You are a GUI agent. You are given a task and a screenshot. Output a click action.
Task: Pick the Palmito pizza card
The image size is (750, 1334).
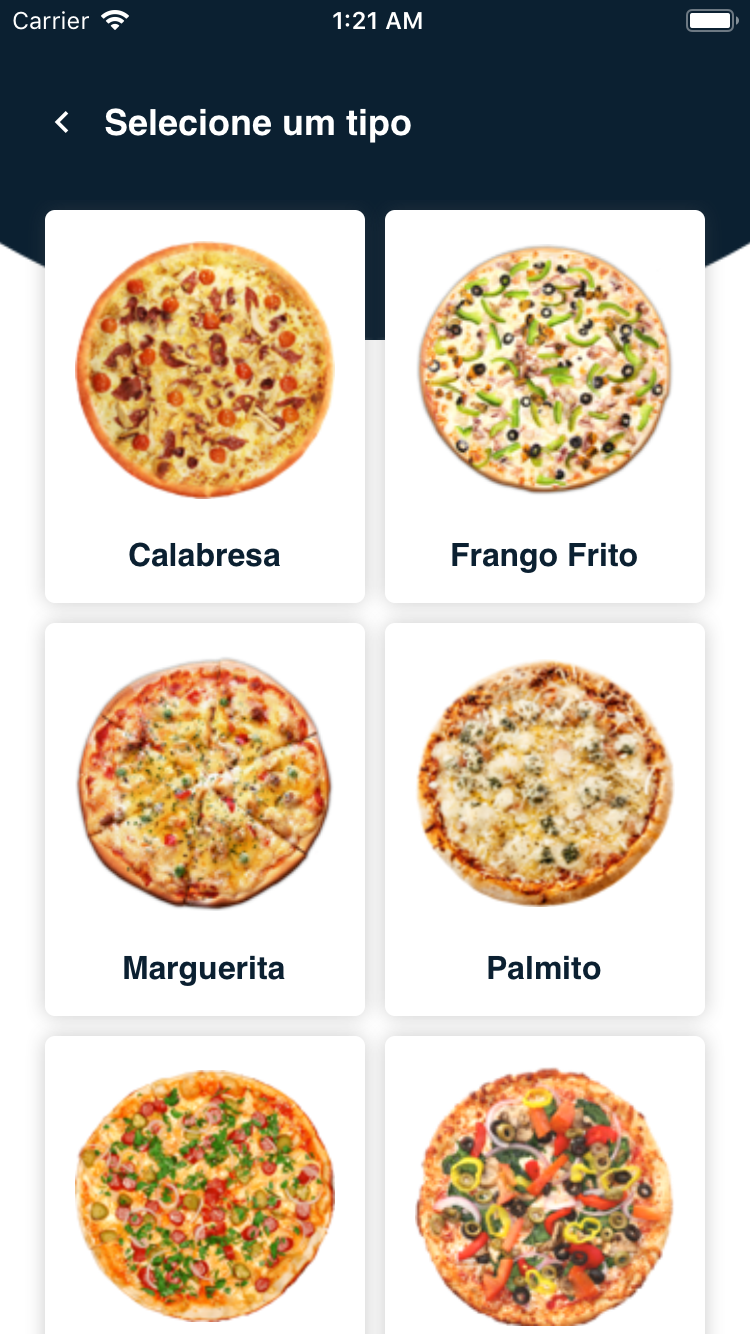(545, 819)
